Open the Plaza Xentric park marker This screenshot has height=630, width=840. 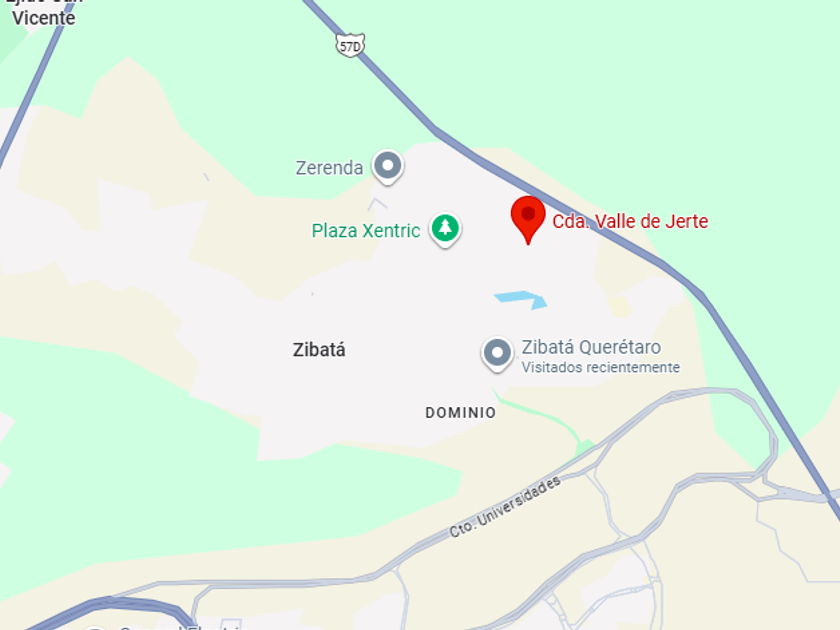click(x=445, y=230)
